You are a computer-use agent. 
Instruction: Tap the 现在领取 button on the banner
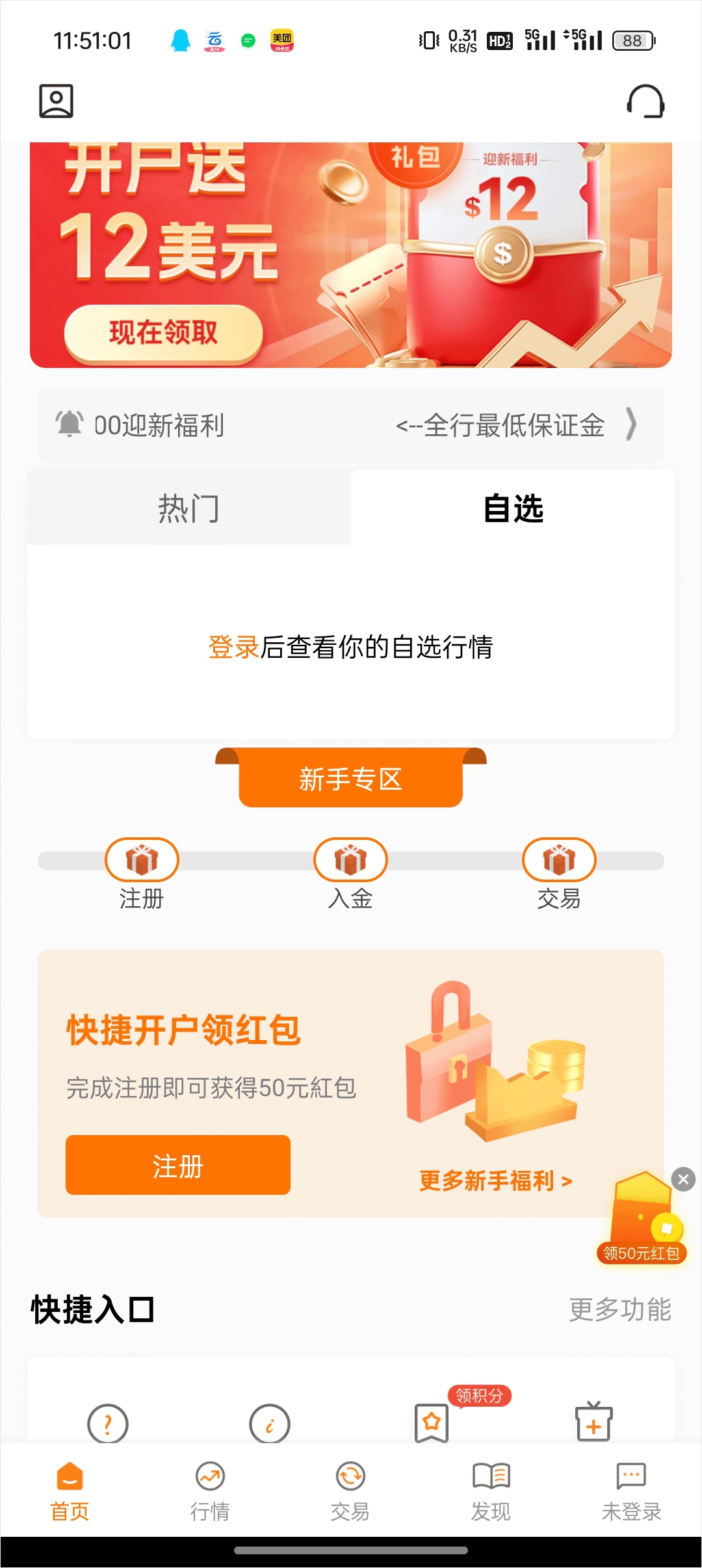[163, 332]
